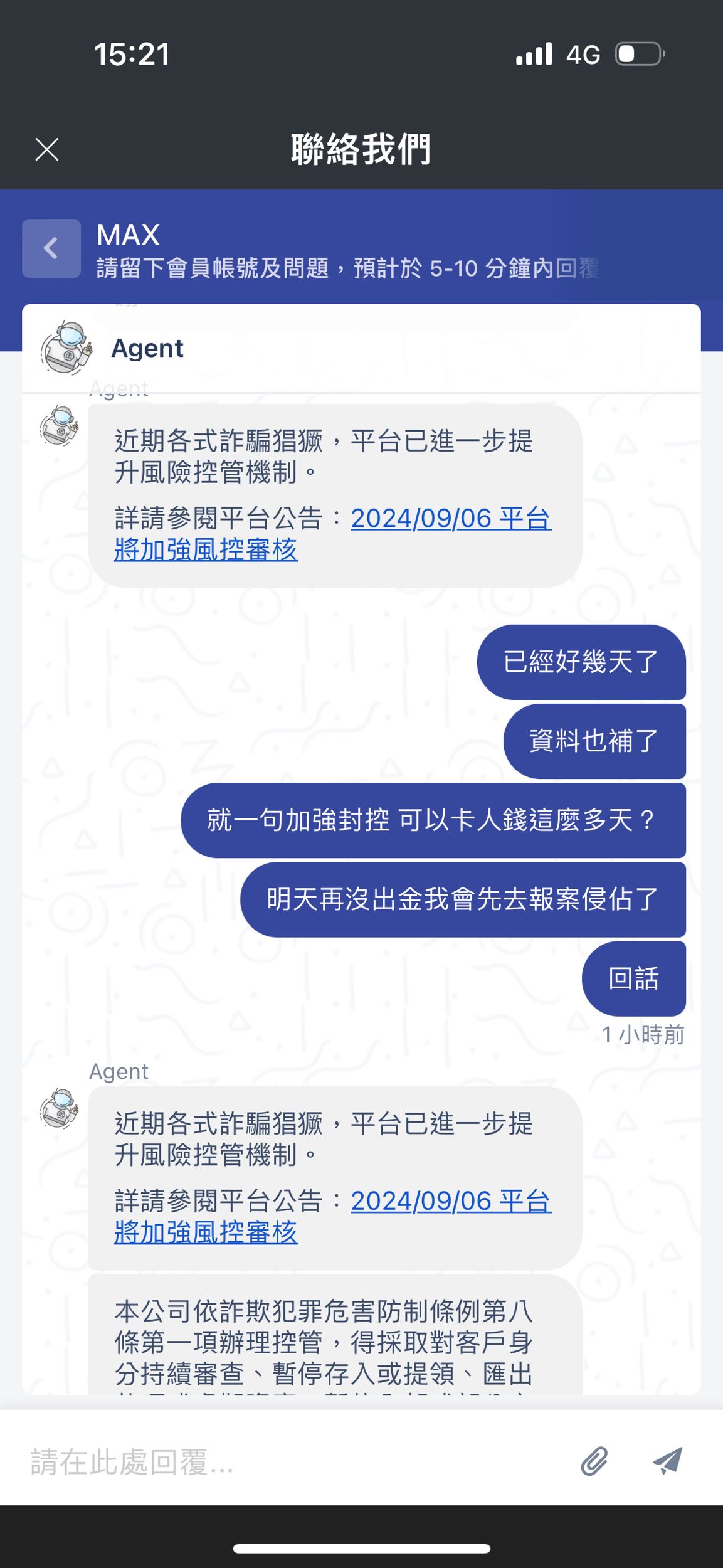
Task: Tap the MAX chat header avatar area
Action: [x=51, y=248]
